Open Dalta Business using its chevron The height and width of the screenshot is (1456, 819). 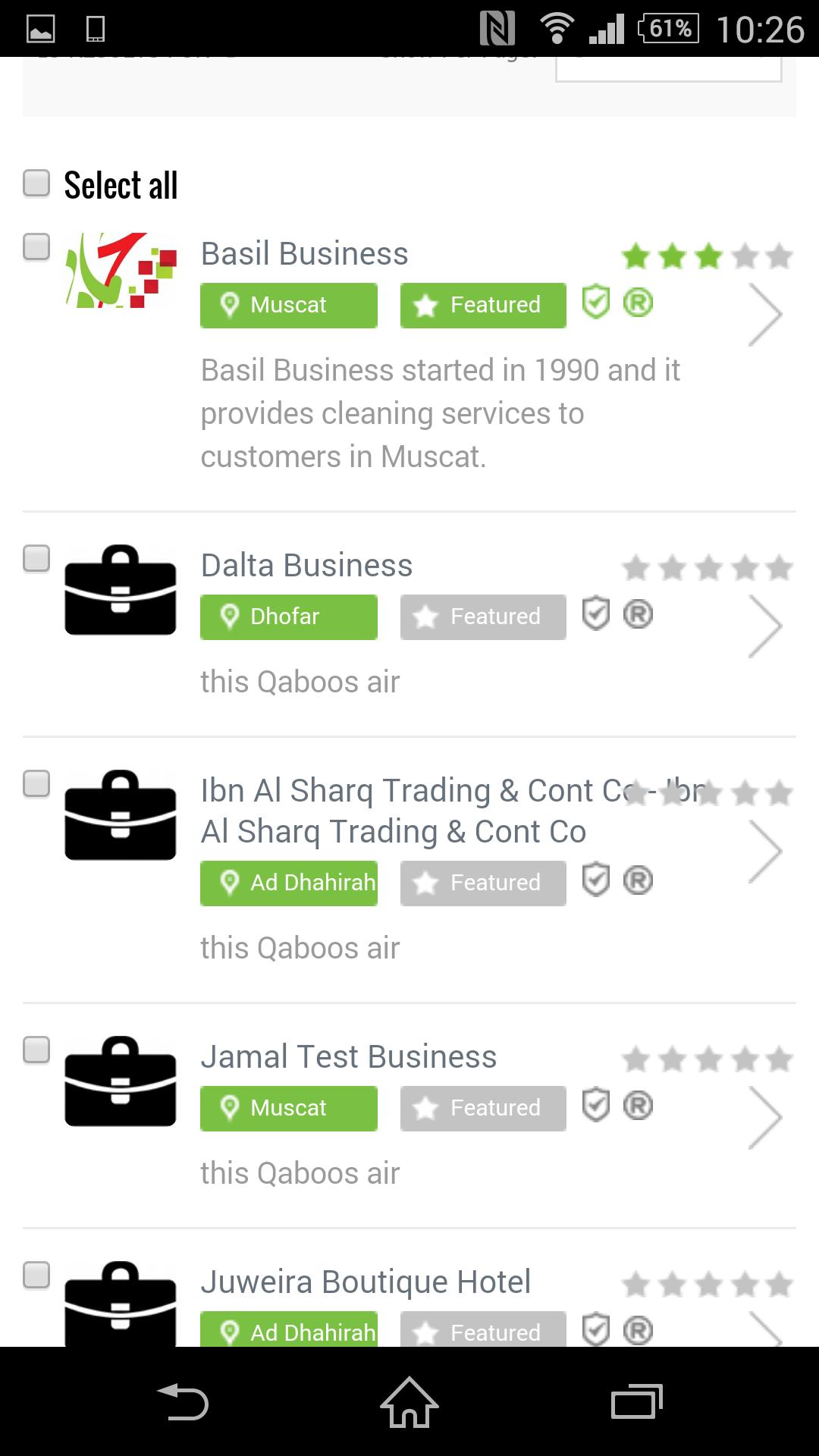coord(764,626)
